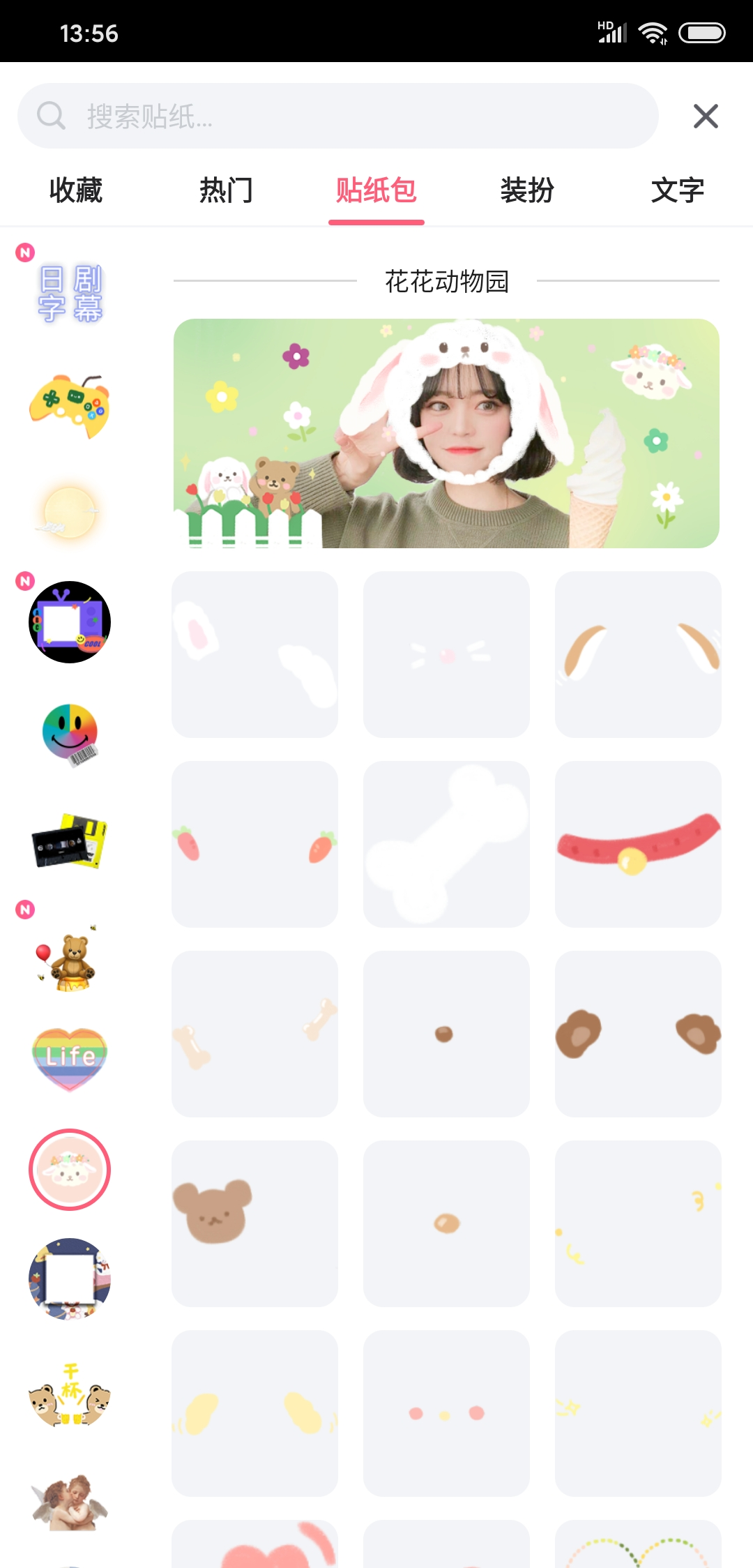Choose the brown paw prints sticker
This screenshot has height=1568, width=753.
pyautogui.click(x=638, y=1034)
